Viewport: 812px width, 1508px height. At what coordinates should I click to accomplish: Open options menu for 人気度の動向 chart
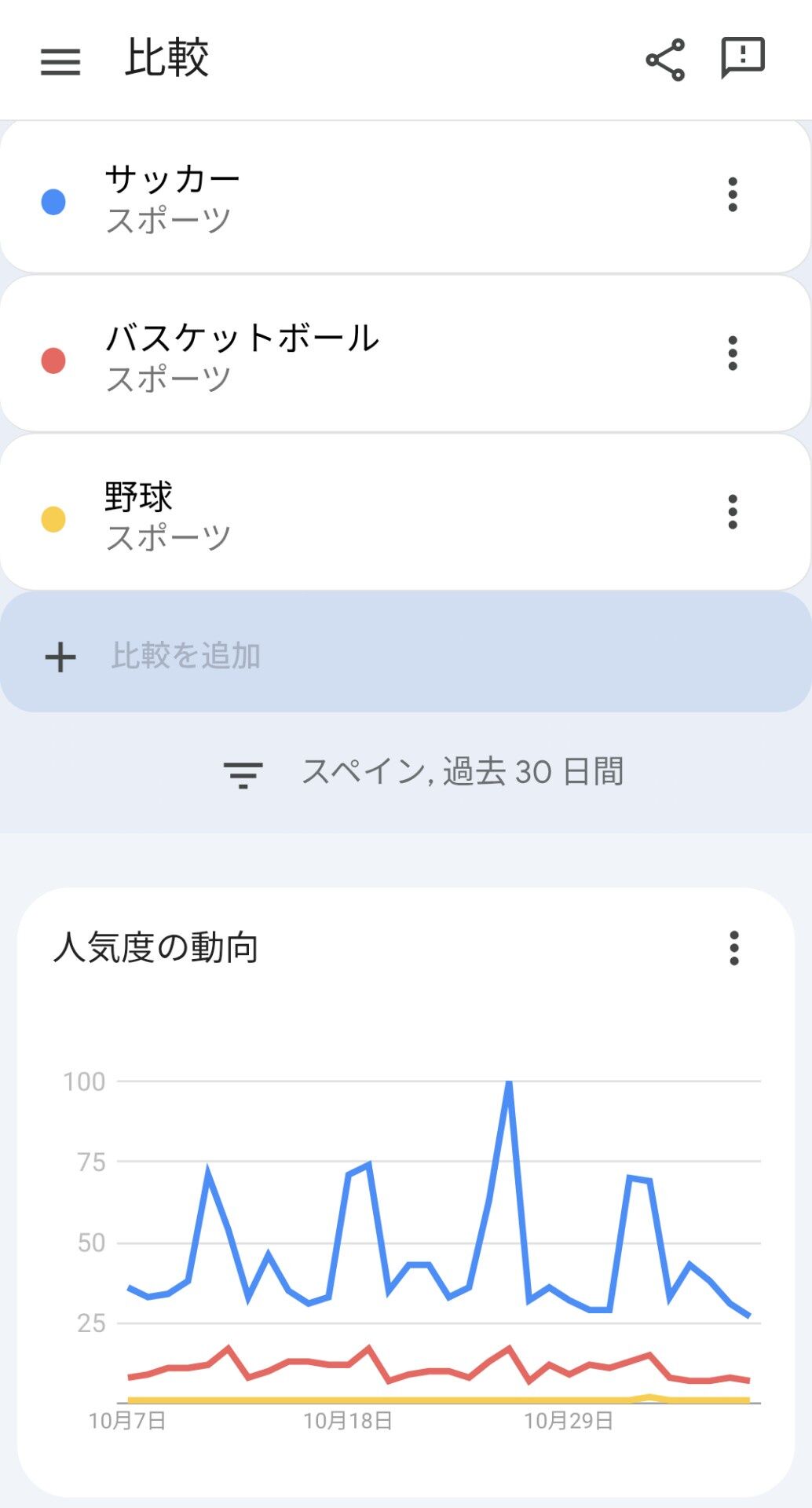click(734, 948)
